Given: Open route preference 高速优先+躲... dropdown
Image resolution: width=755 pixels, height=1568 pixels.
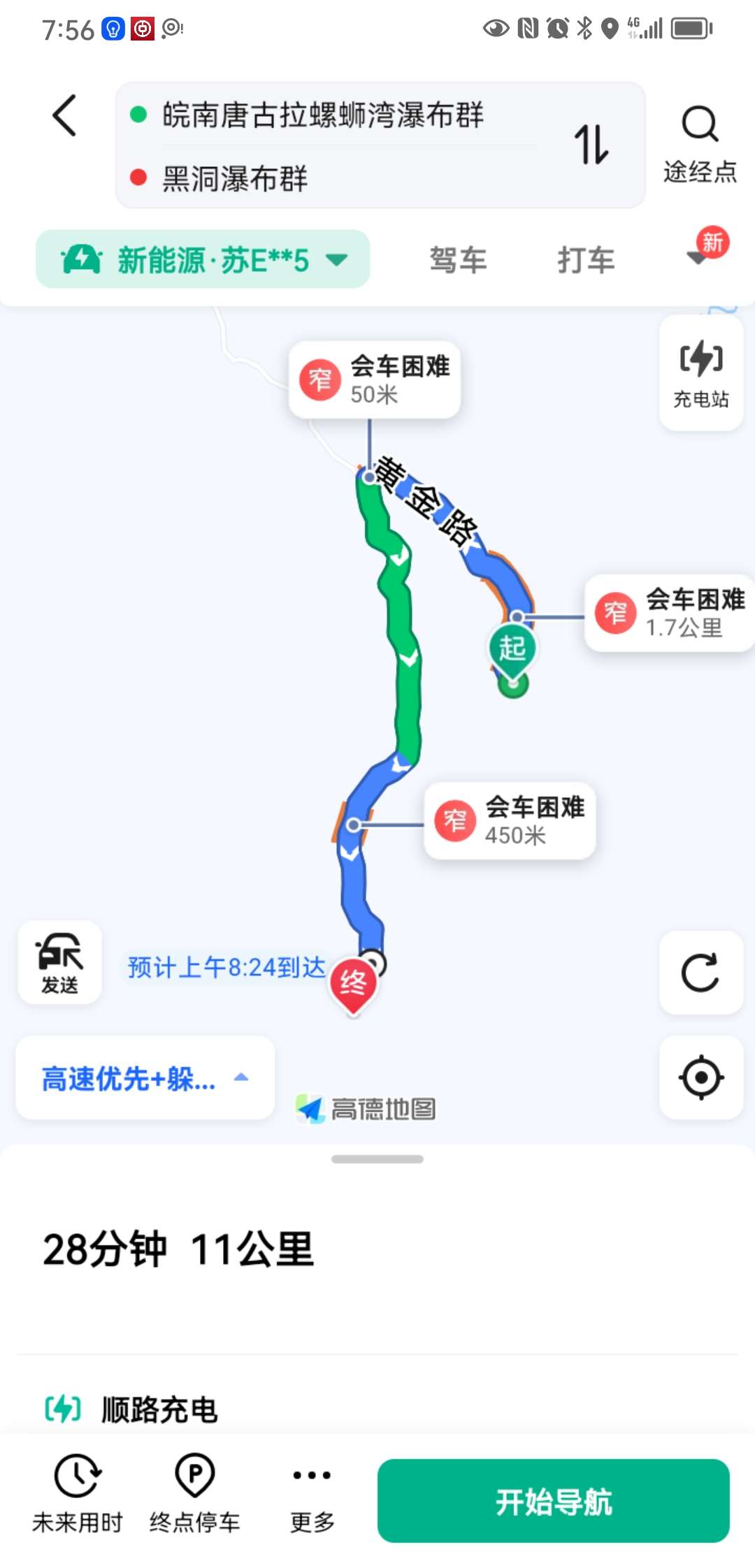Looking at the screenshot, I should tap(145, 1078).
